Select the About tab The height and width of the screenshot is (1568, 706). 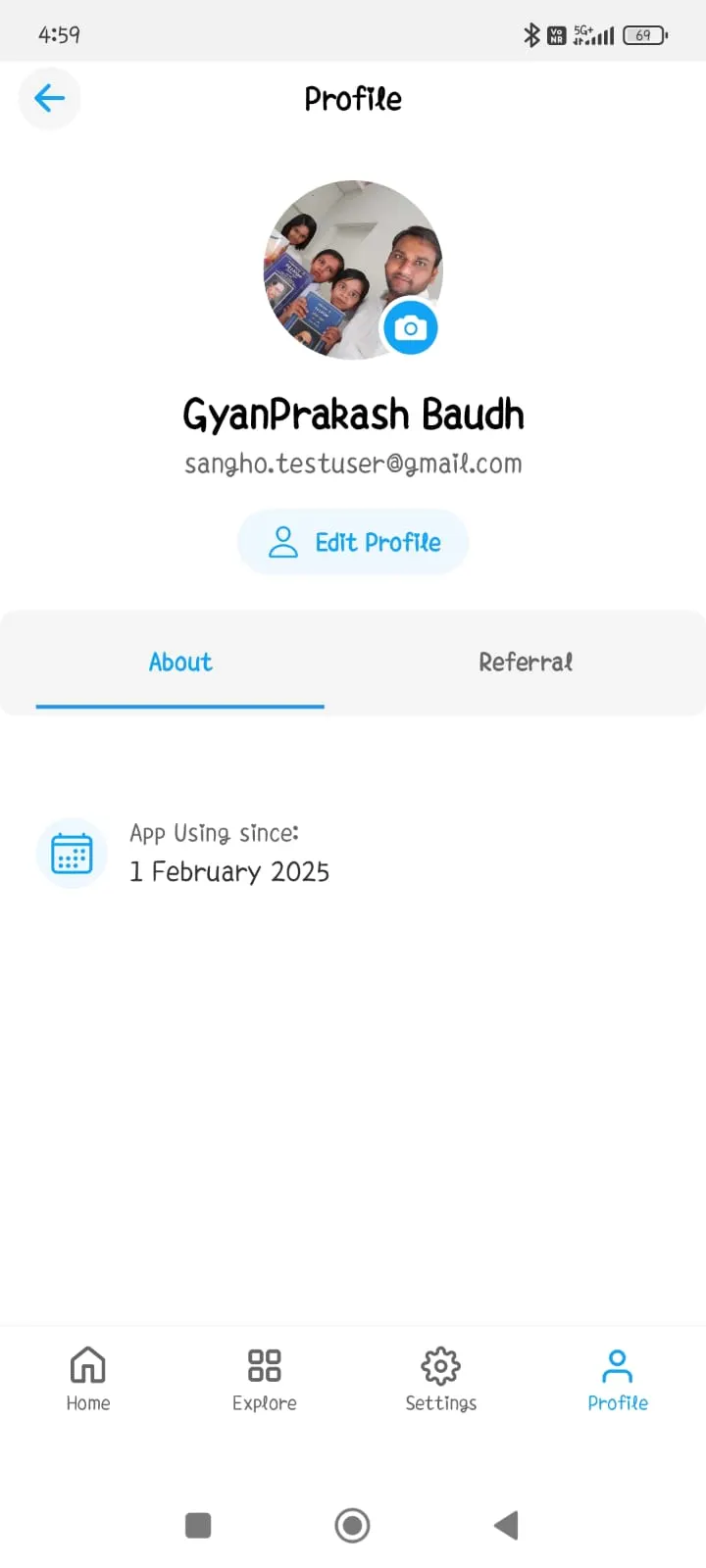pyautogui.click(x=180, y=662)
